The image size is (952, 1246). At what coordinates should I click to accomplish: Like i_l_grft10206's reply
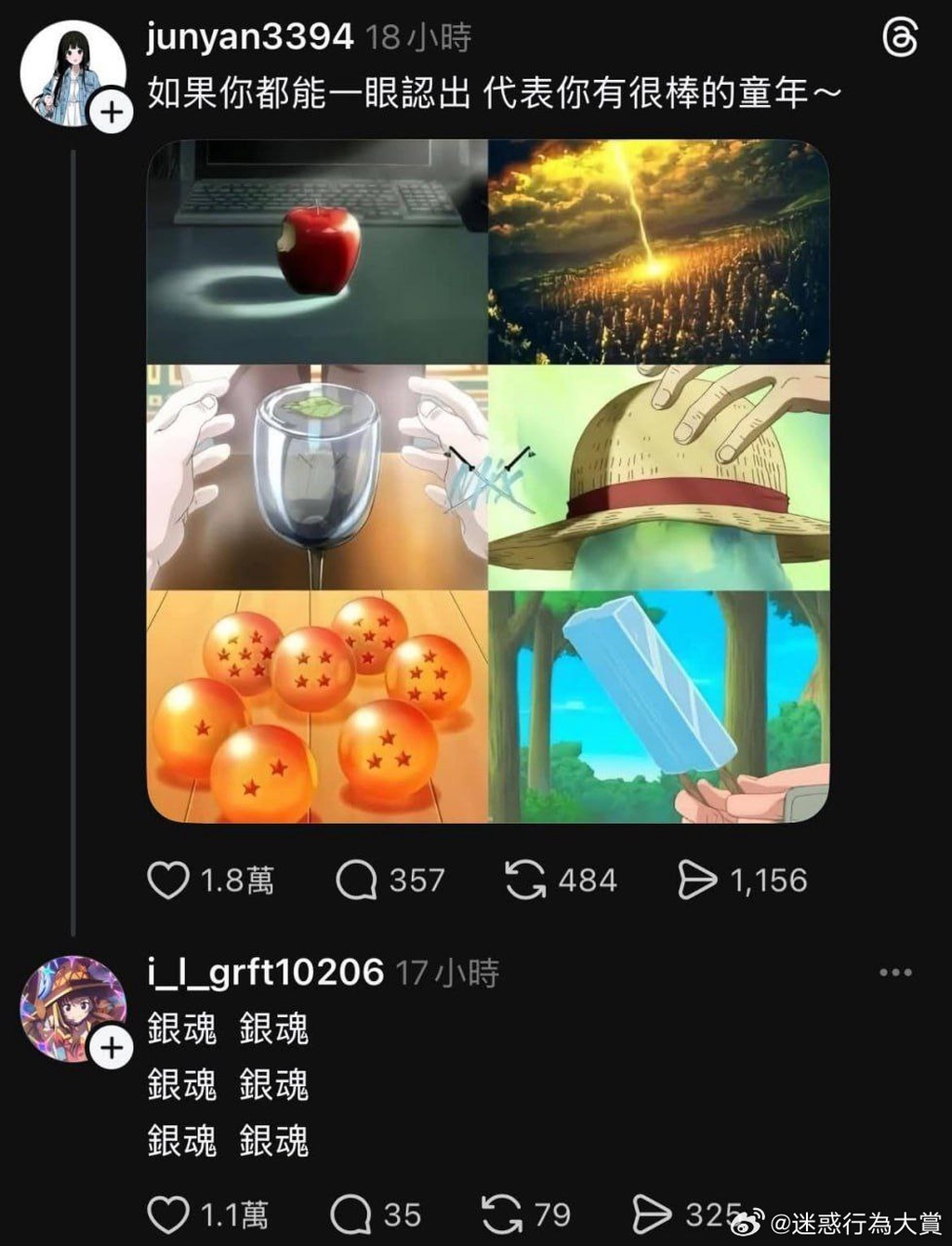168,1215
